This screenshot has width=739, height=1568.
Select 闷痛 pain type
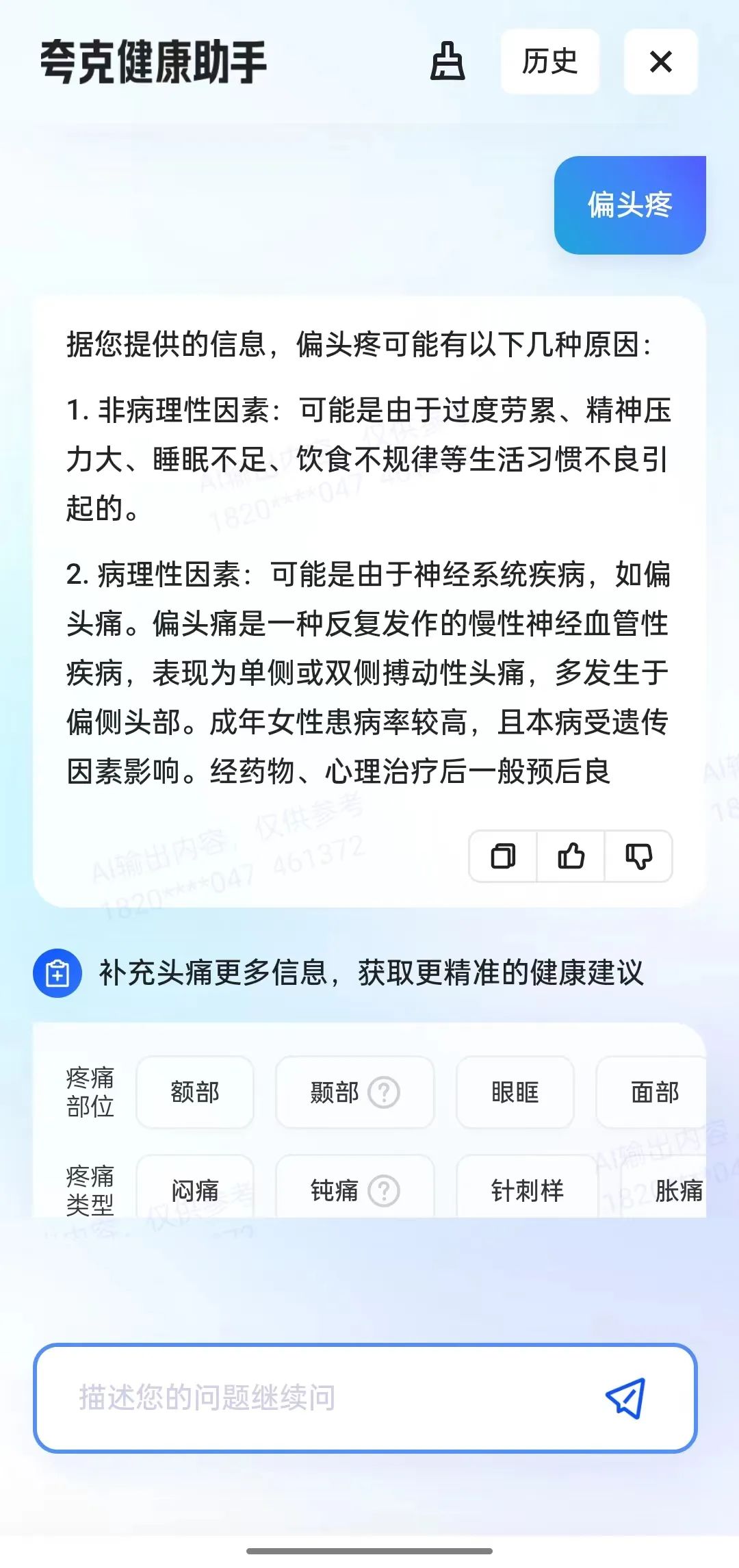(195, 1191)
